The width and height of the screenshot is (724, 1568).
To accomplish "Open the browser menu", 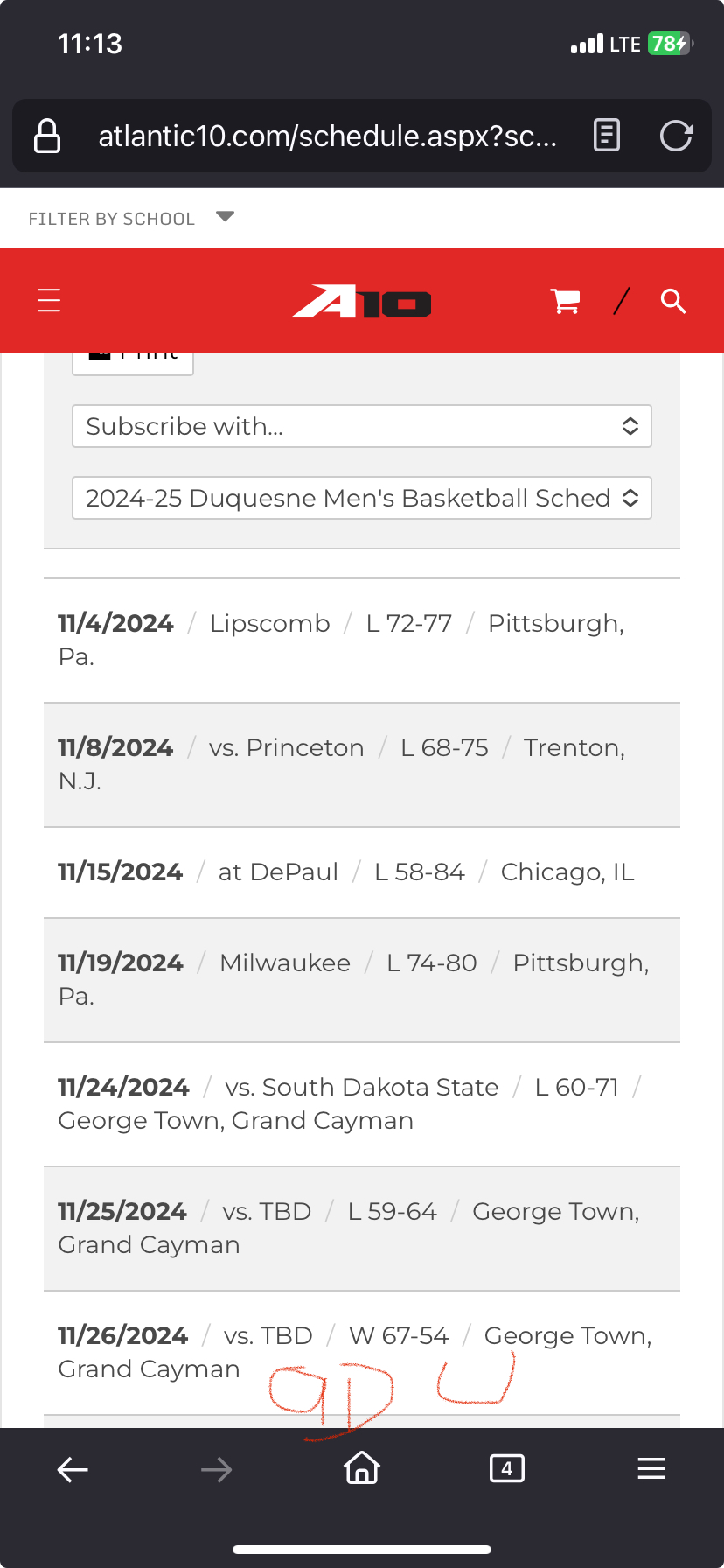I will pyautogui.click(x=651, y=1468).
